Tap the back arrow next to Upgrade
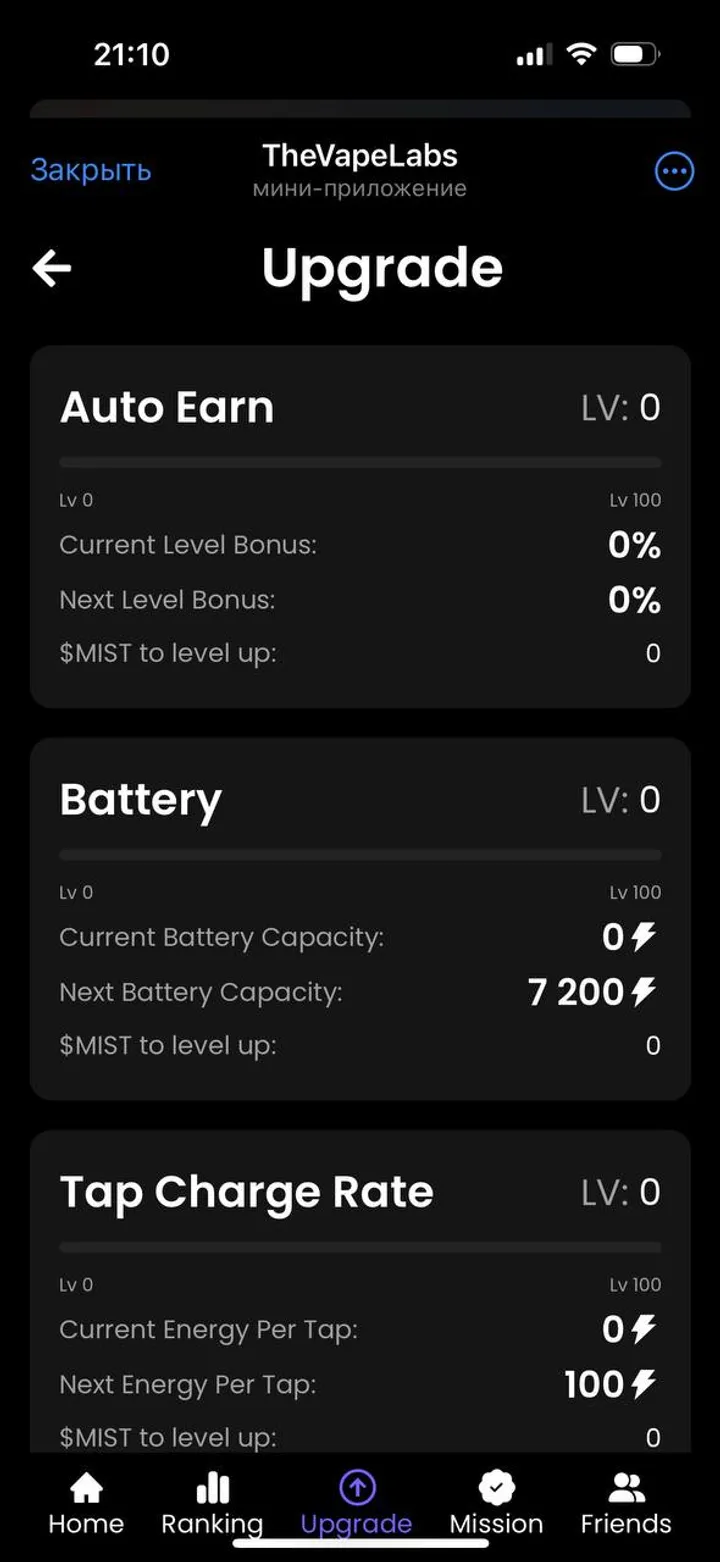Viewport: 720px width, 1562px height. [51, 267]
